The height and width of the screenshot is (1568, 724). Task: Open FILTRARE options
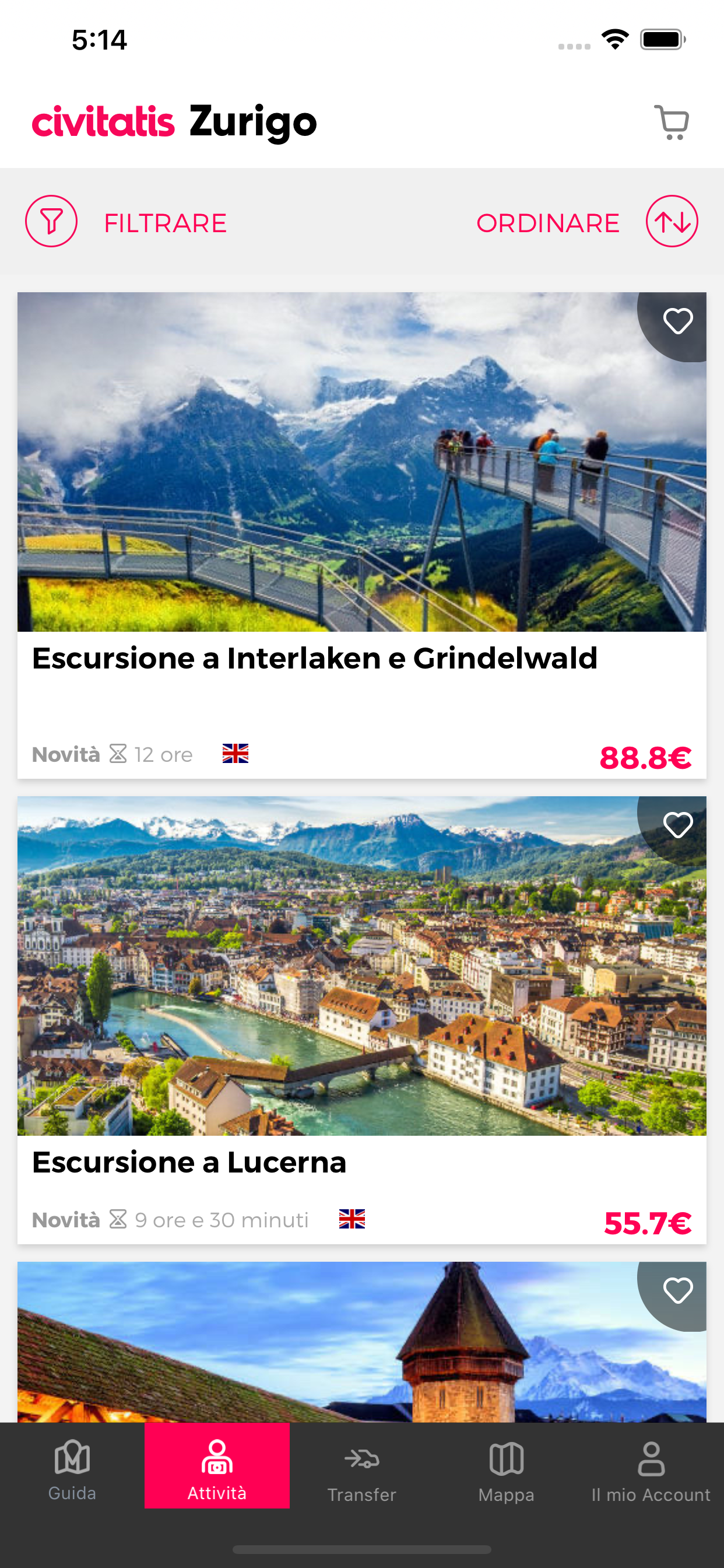tap(166, 222)
